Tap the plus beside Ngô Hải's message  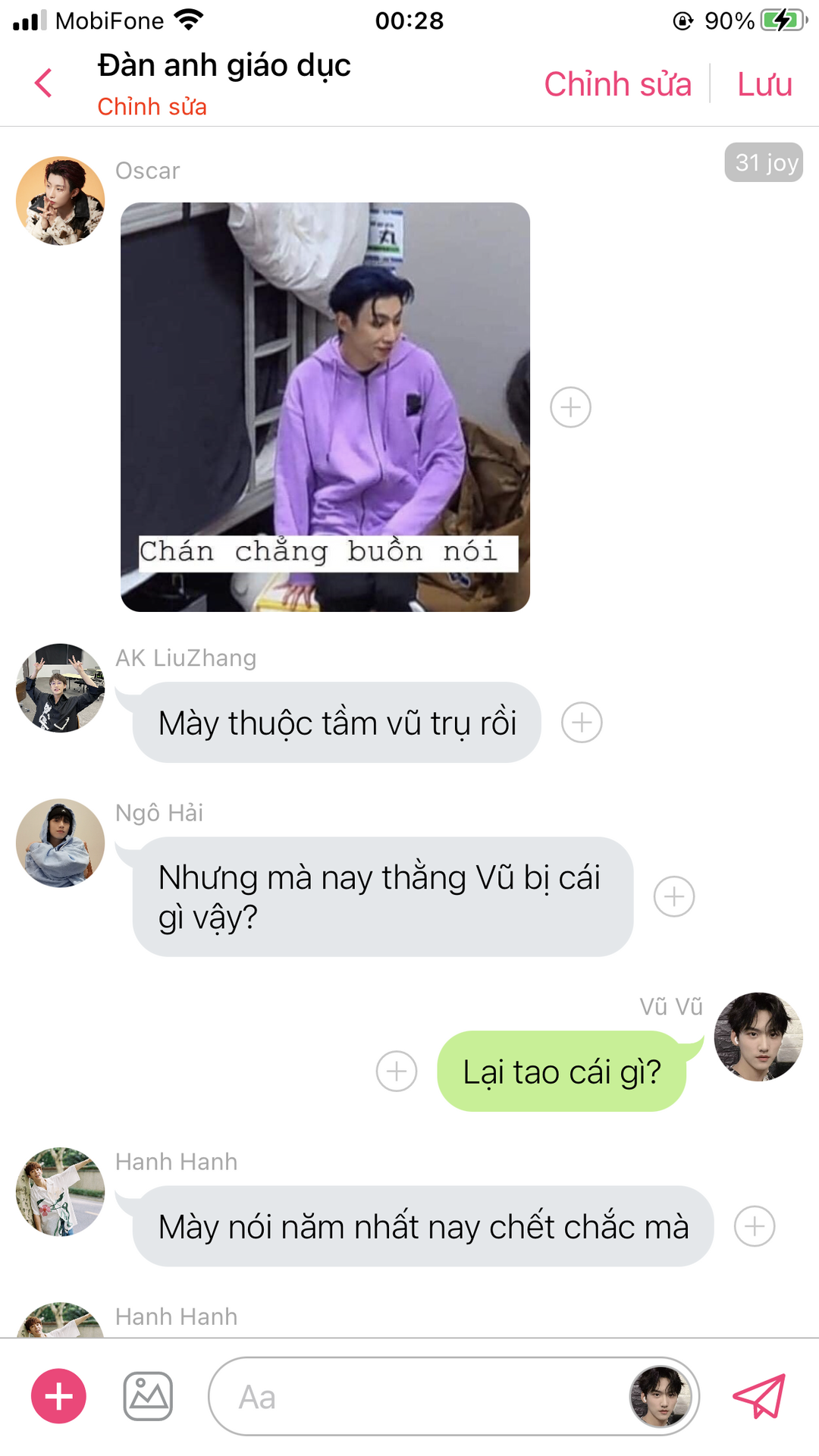(x=674, y=896)
